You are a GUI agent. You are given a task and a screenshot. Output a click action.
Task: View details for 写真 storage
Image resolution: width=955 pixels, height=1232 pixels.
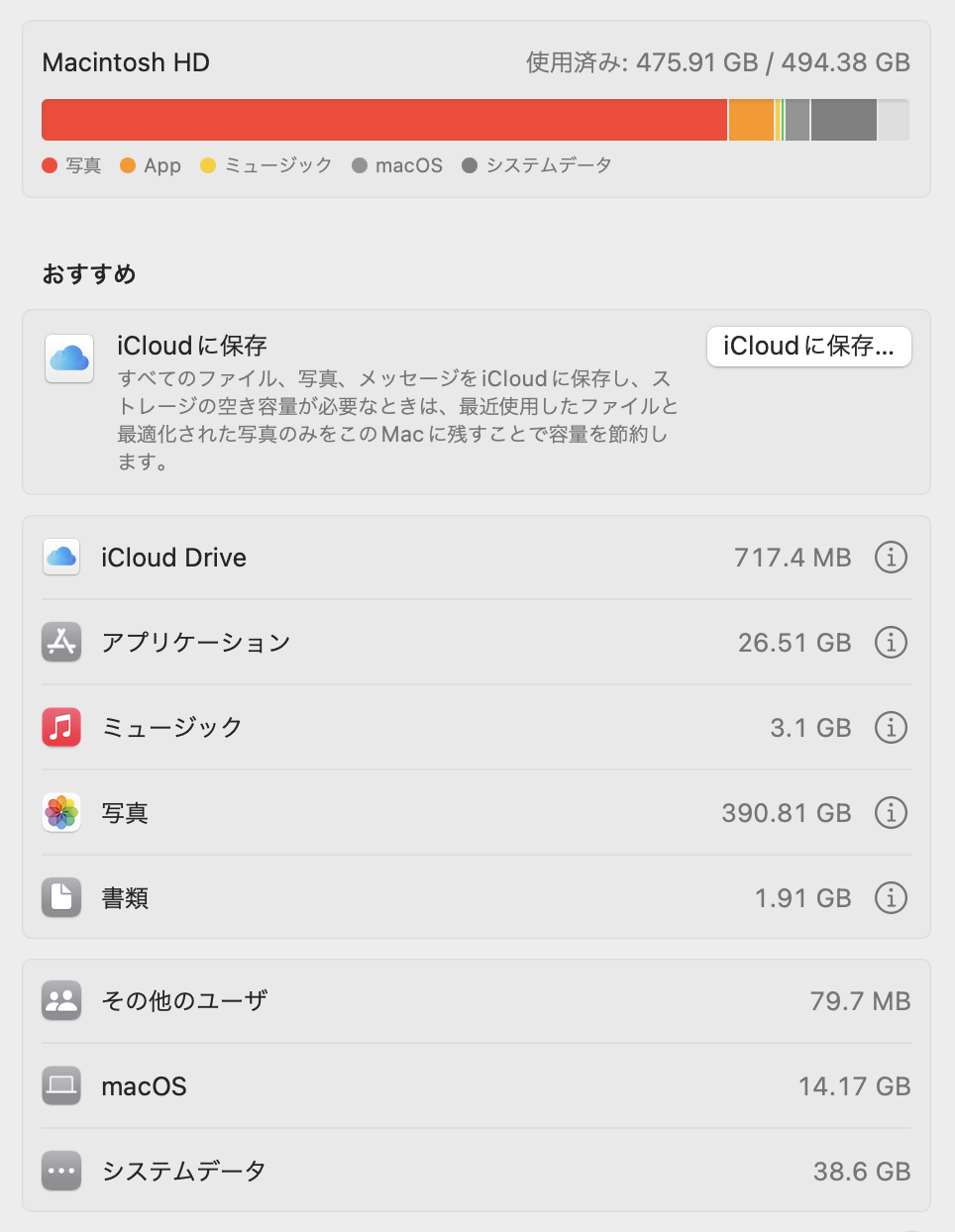[x=891, y=813]
